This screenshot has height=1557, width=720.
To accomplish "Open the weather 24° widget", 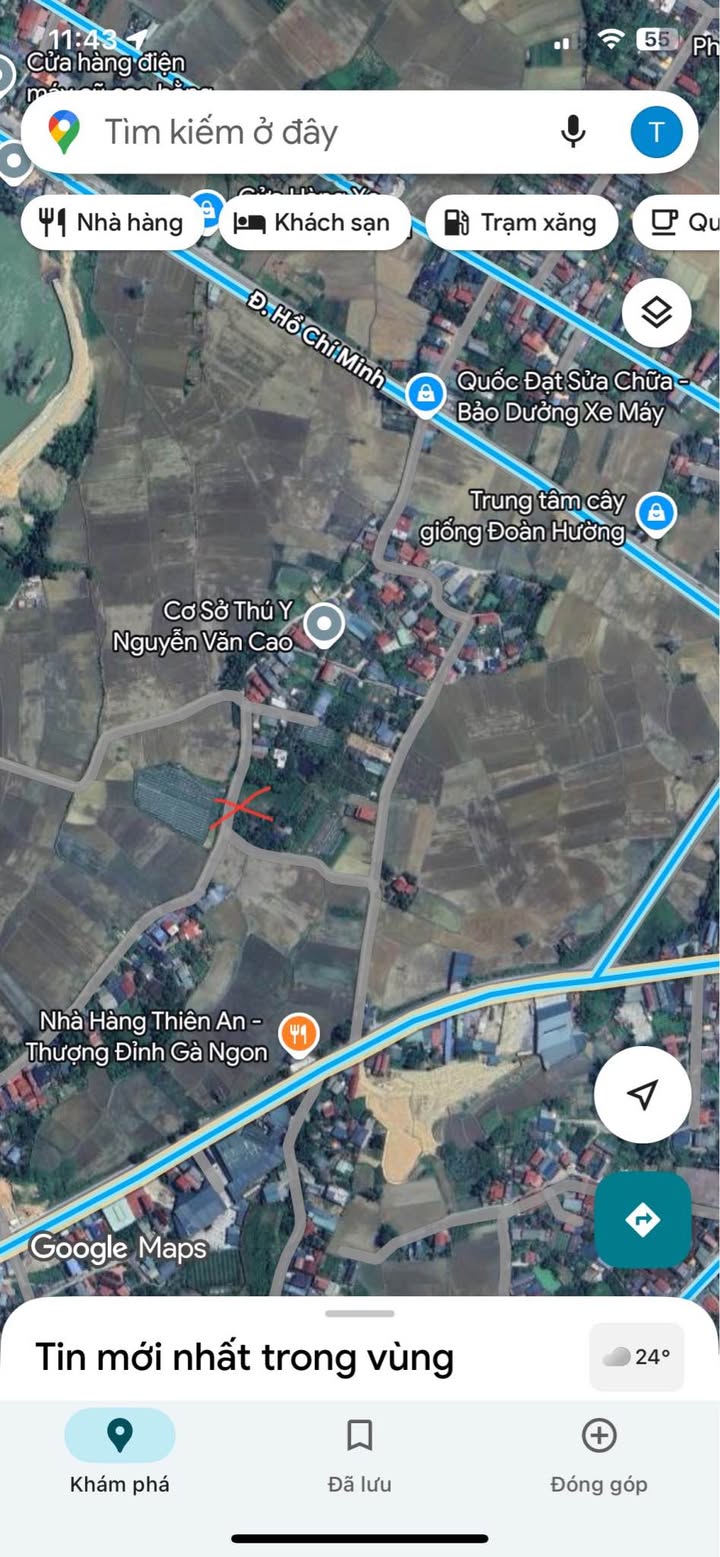I will point(637,1357).
